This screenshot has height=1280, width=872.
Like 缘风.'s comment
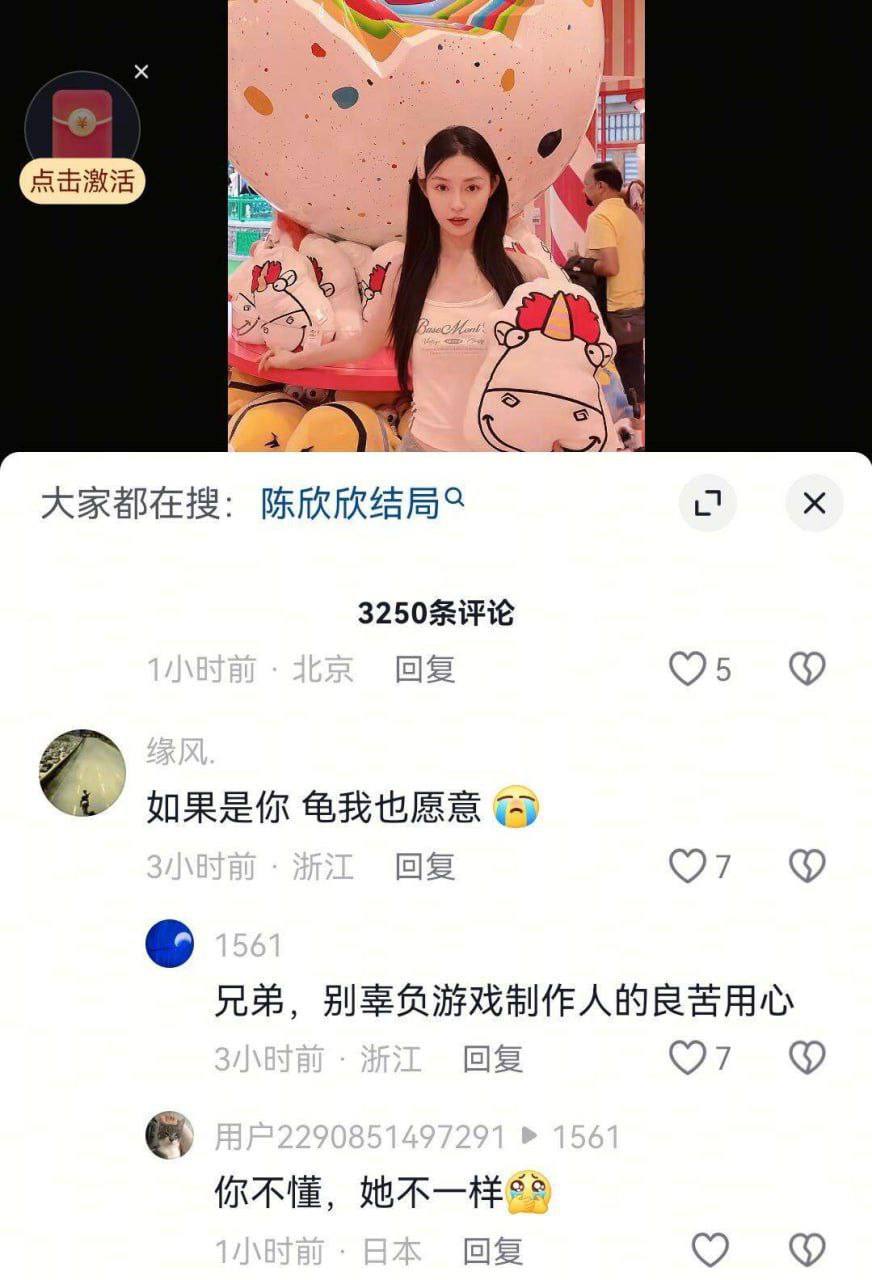687,865
